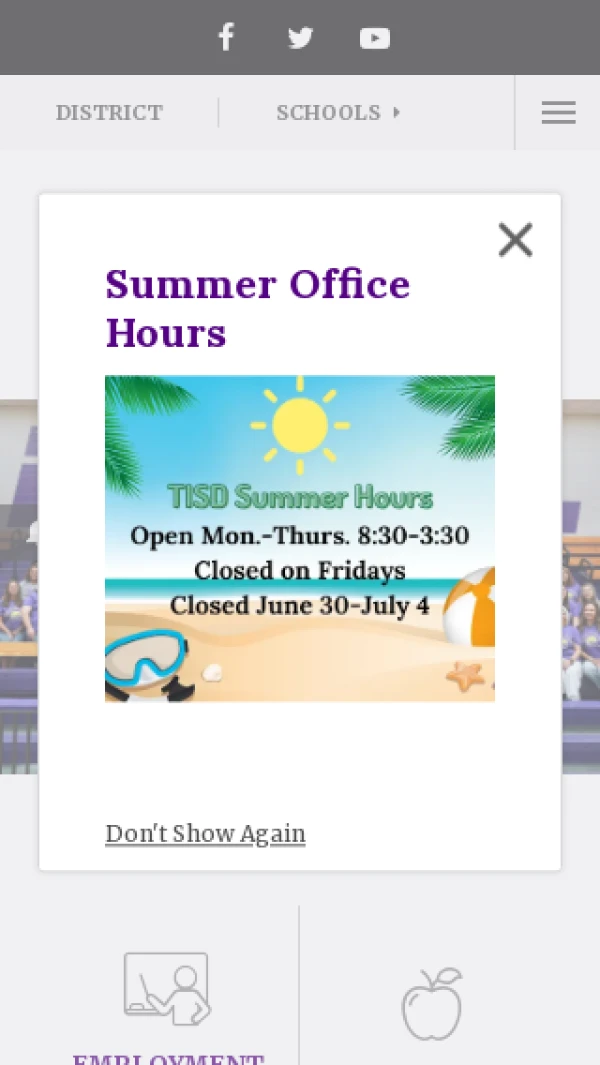
Task: Open the TISD Summer Hours image
Action: [x=300, y=538]
